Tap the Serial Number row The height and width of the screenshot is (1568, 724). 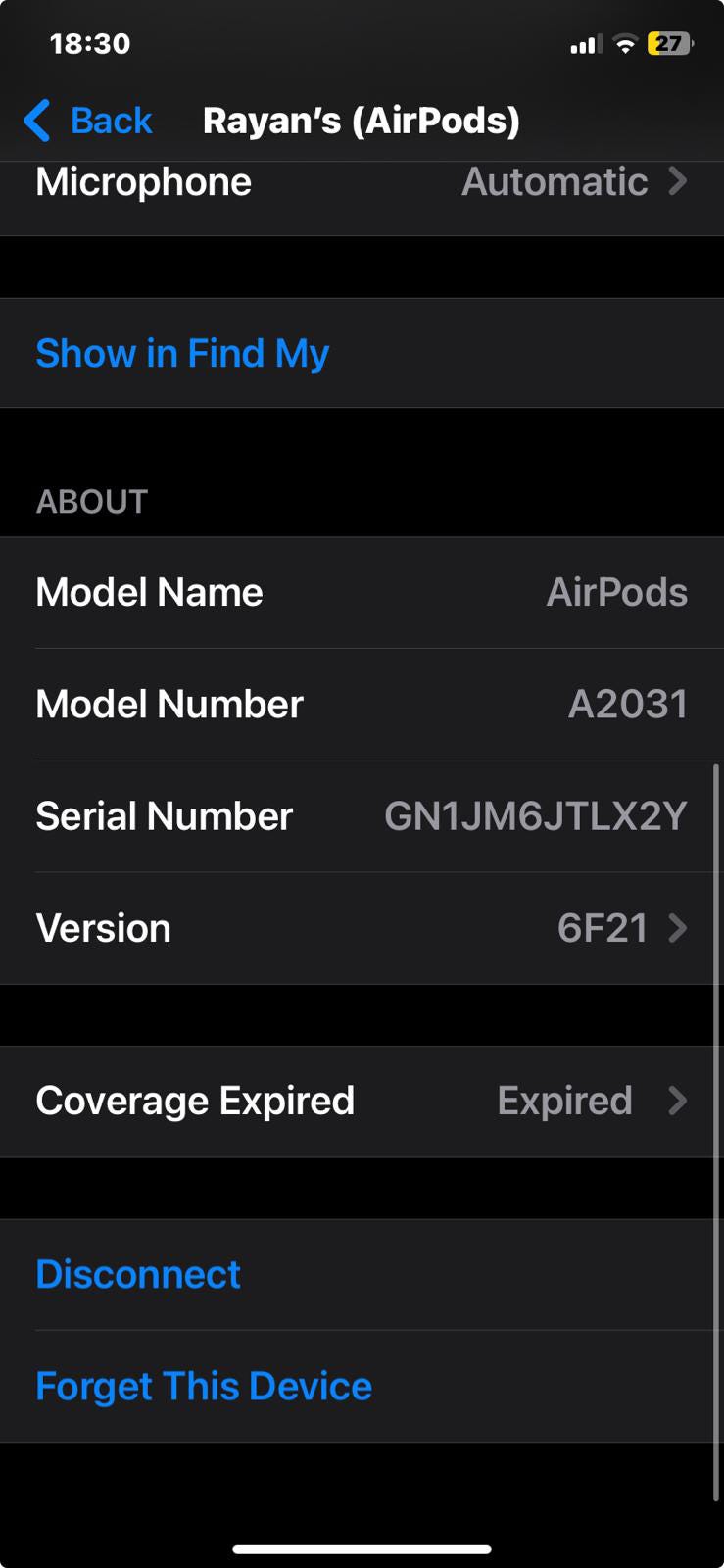(x=362, y=816)
